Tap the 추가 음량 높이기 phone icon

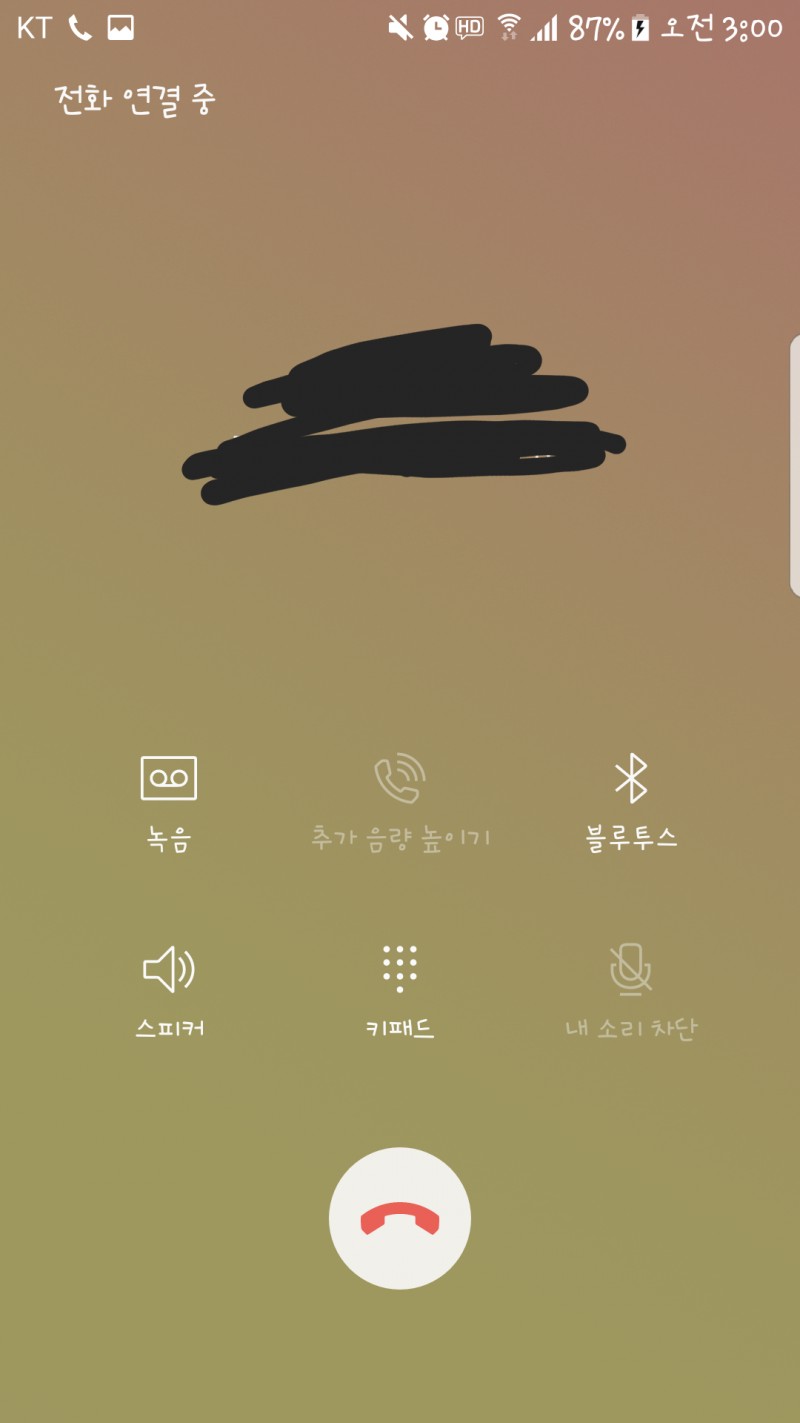(x=400, y=778)
